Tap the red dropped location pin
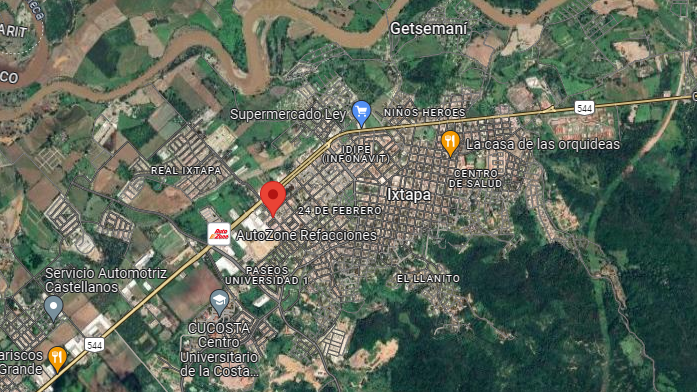The width and height of the screenshot is (697, 392). click(272, 198)
